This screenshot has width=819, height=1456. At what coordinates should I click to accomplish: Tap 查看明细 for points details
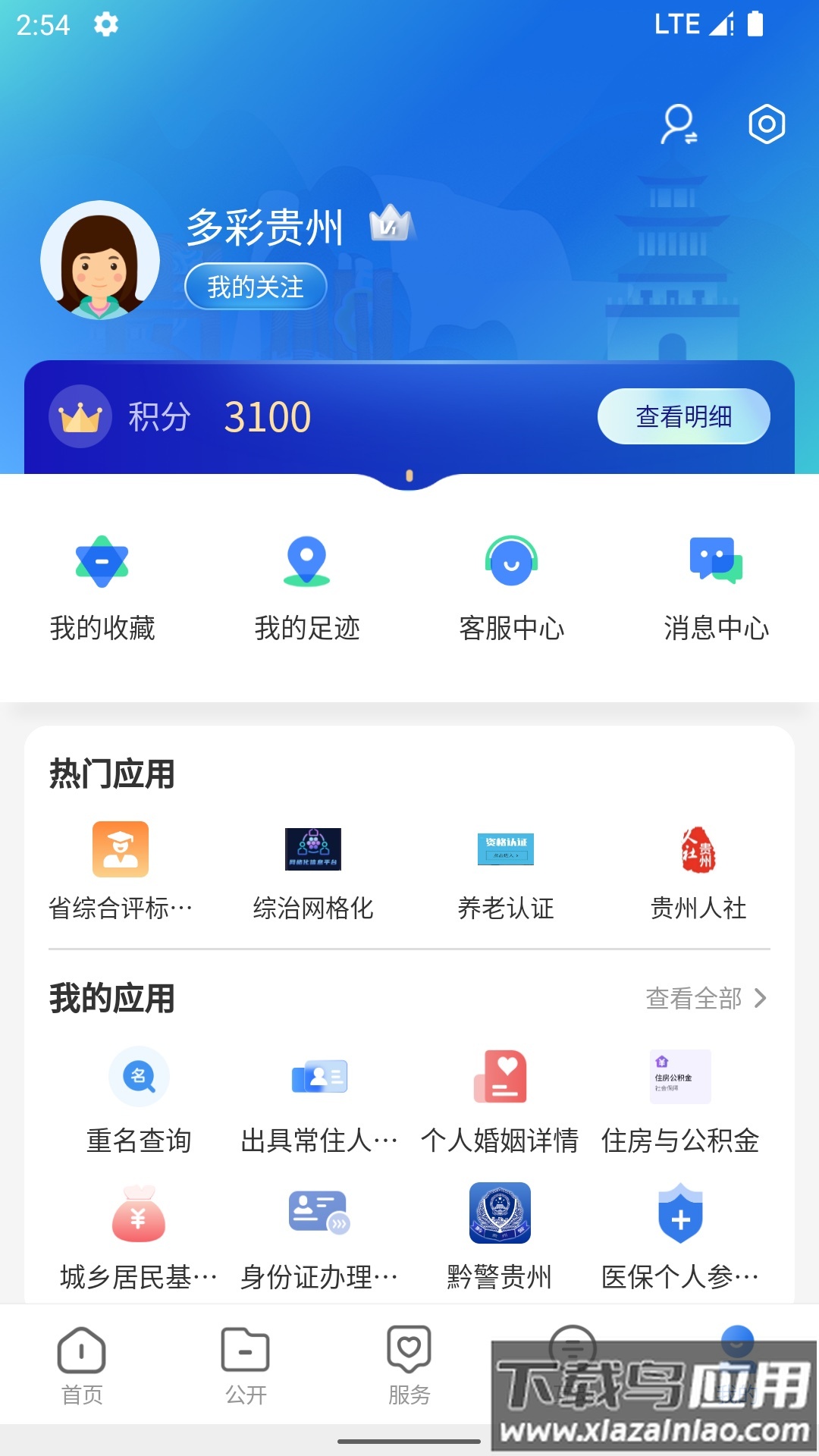pyautogui.click(x=683, y=416)
